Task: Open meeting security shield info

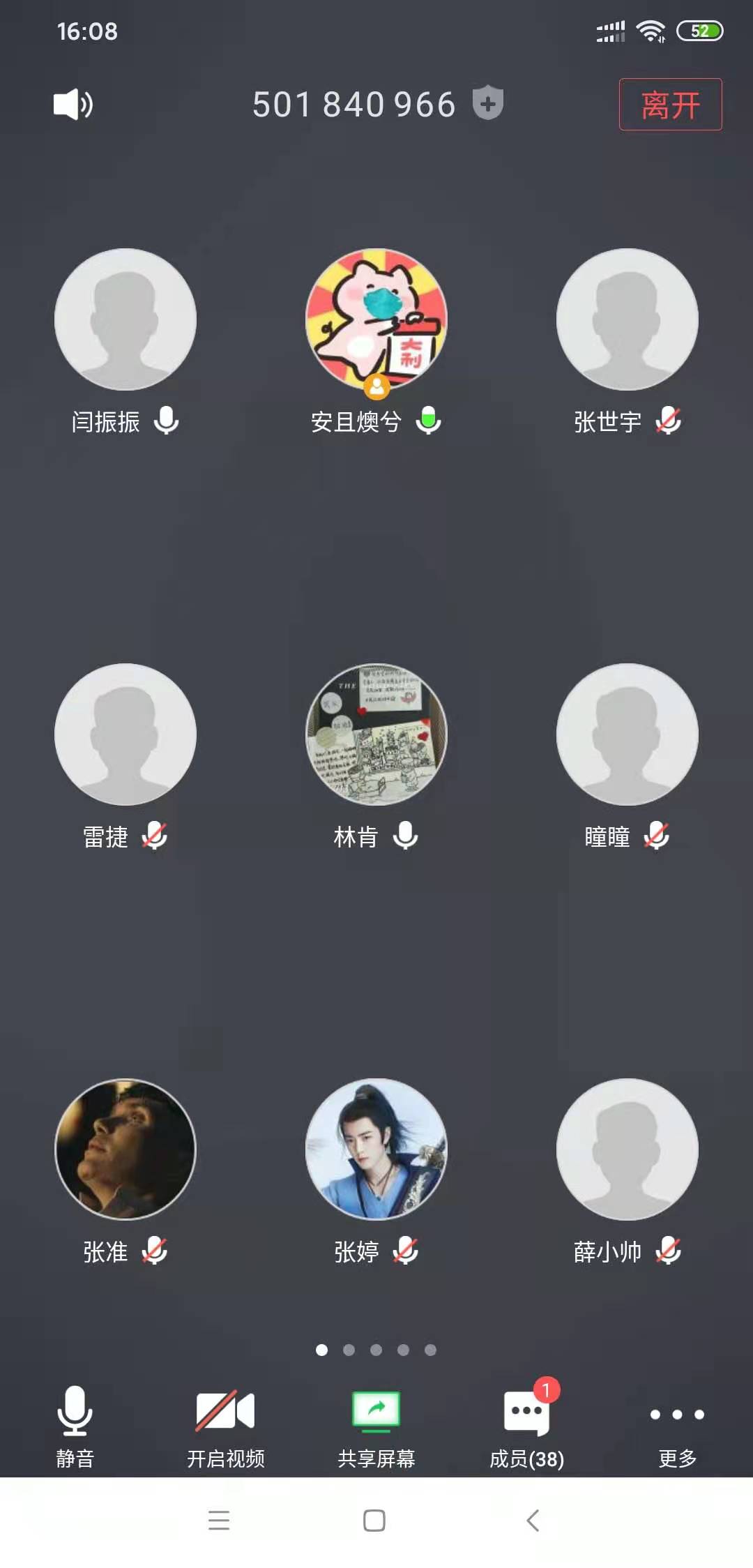Action: coord(488,103)
